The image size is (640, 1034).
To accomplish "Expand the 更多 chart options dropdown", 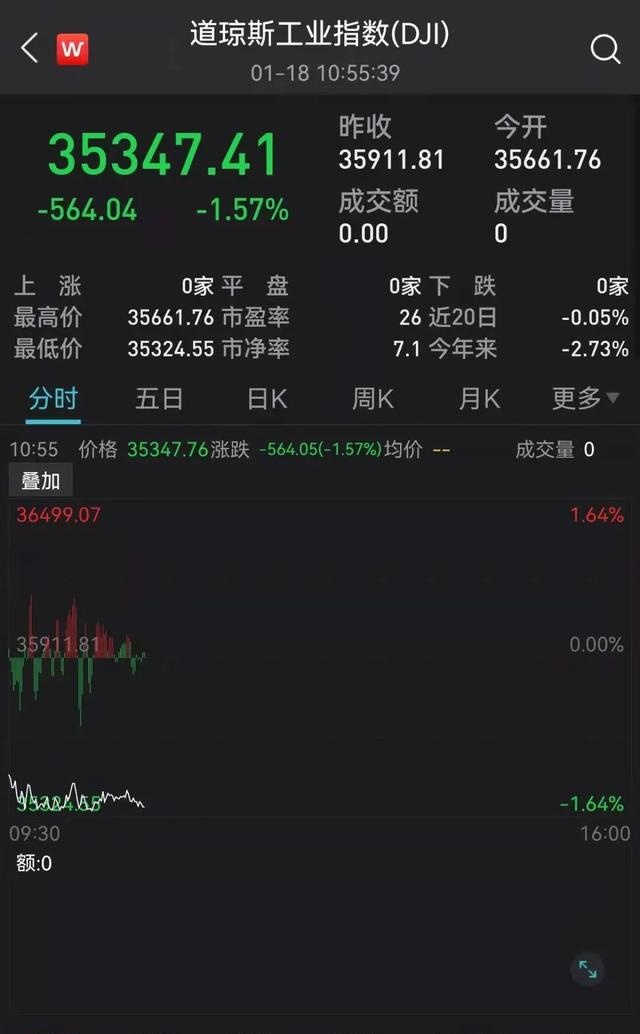I will pyautogui.click(x=585, y=399).
